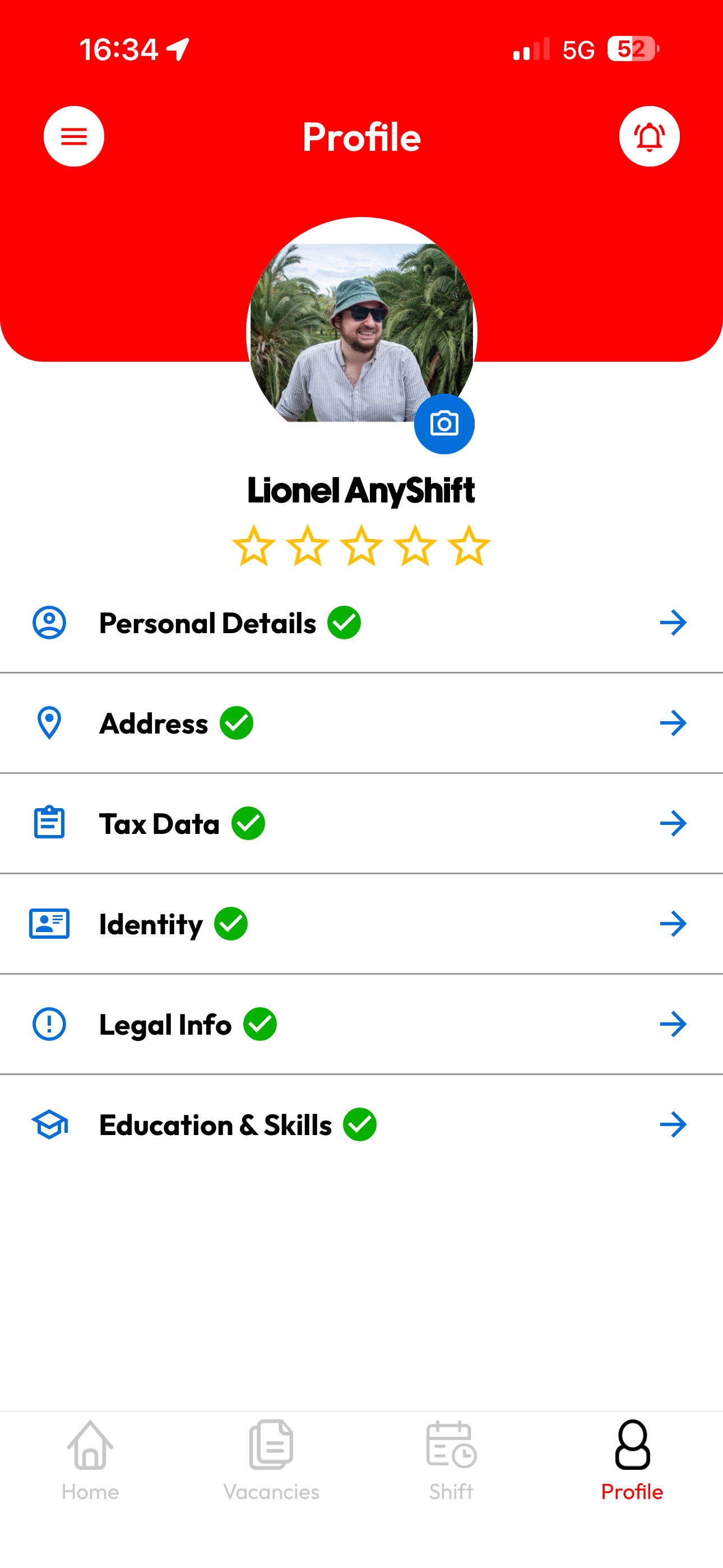Open the notifications bell
The width and height of the screenshot is (723, 1568).
pos(649,136)
